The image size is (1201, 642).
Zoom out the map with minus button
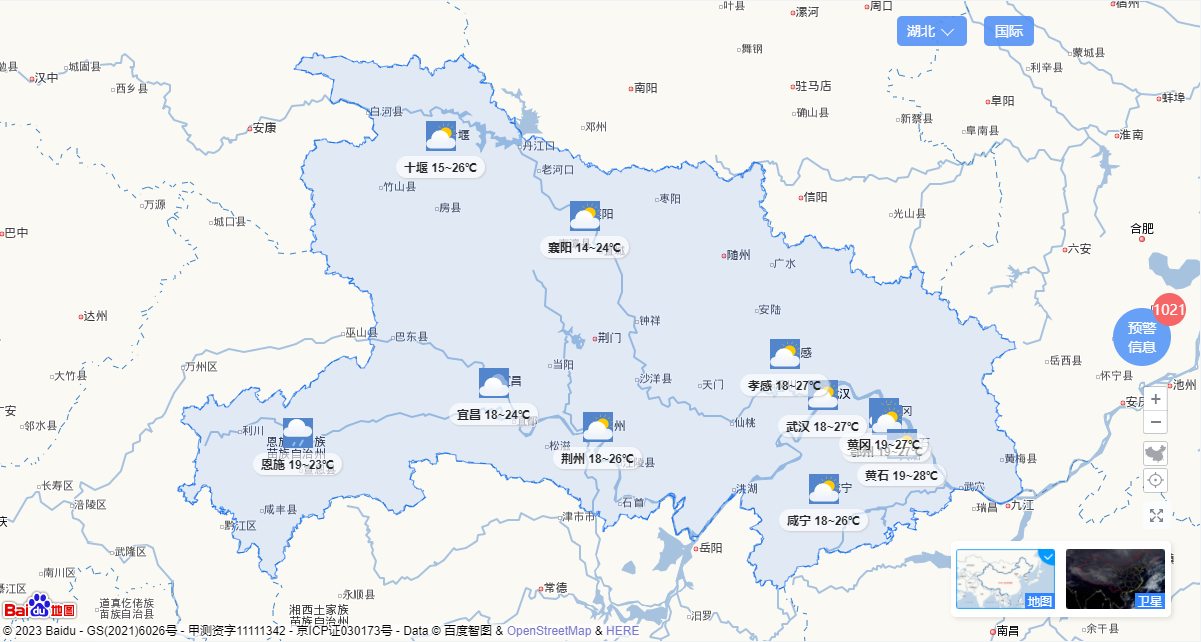pos(1156,423)
